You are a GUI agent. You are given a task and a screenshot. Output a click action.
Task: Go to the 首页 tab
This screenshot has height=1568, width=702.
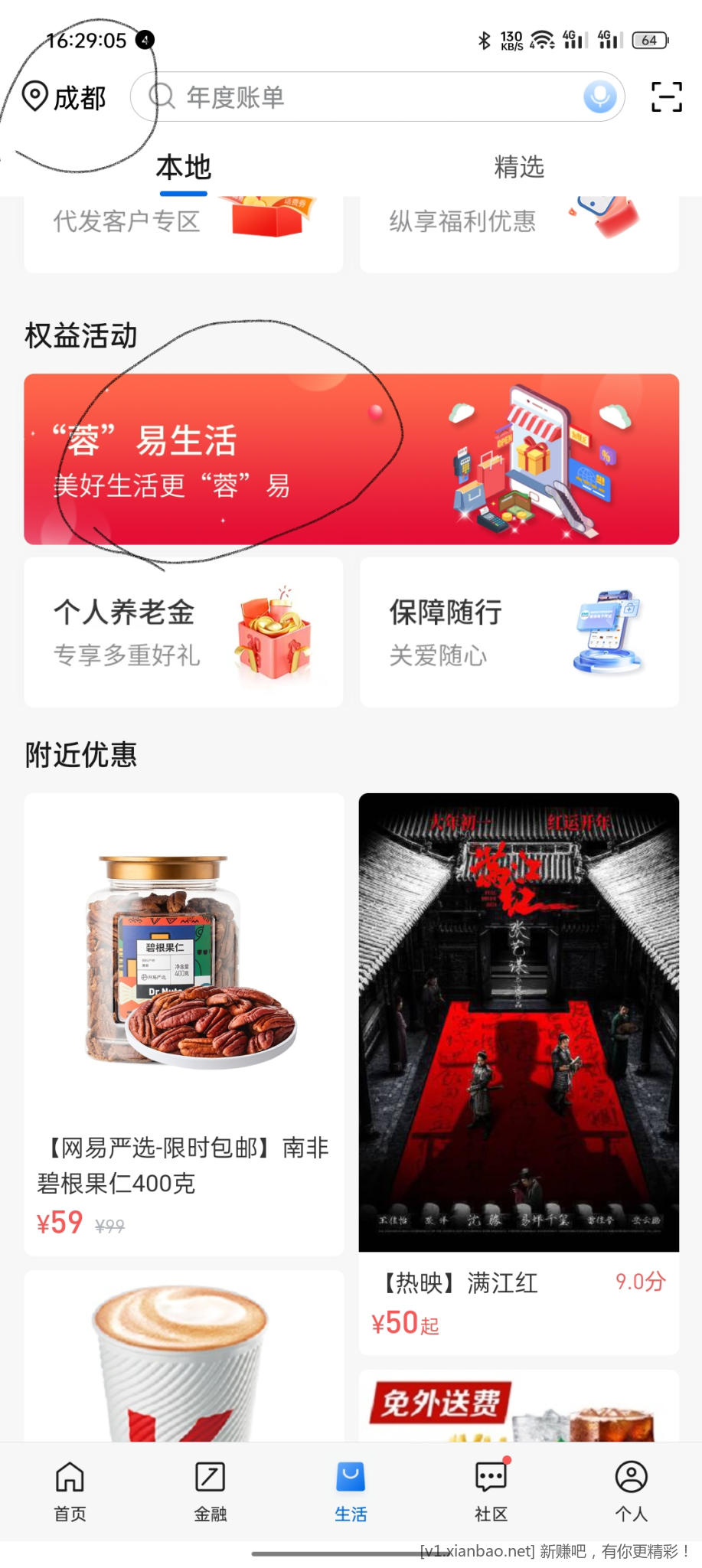70,1490
